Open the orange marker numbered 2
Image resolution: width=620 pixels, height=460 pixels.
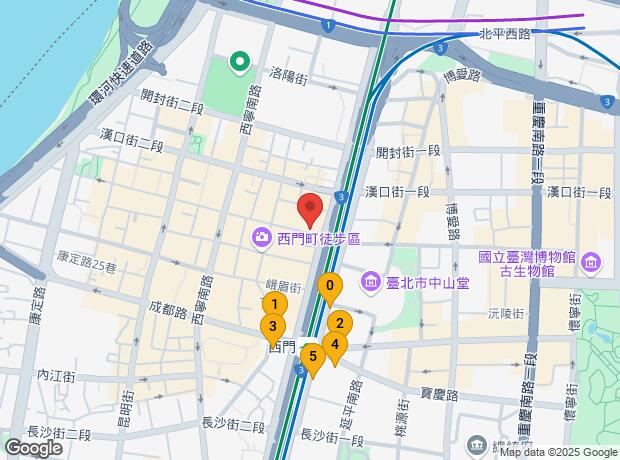coord(340,325)
